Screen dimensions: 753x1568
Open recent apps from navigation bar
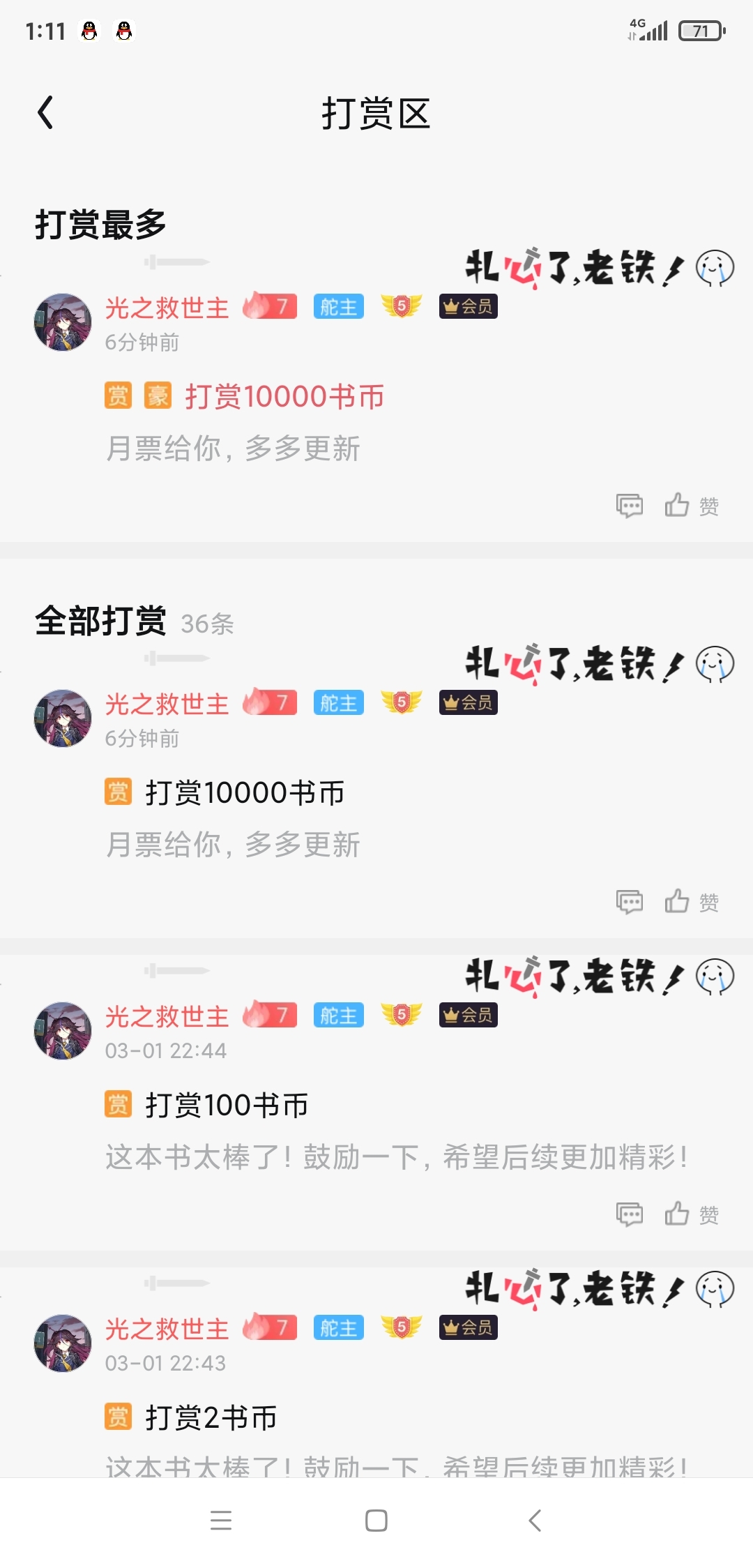[x=221, y=1521]
